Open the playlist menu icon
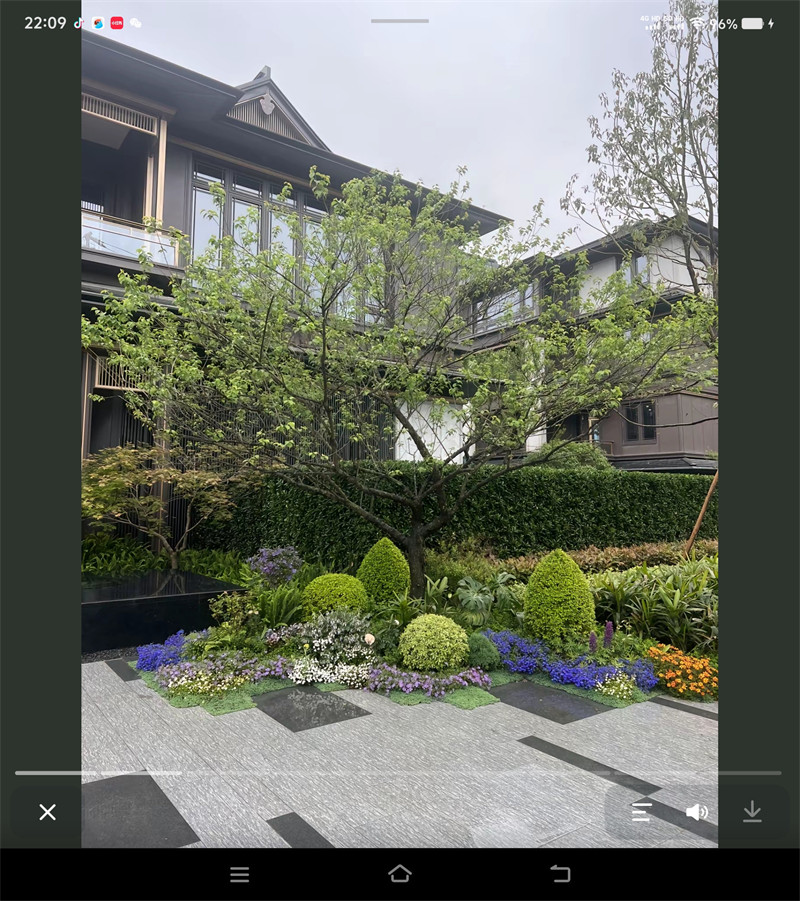 coord(641,812)
